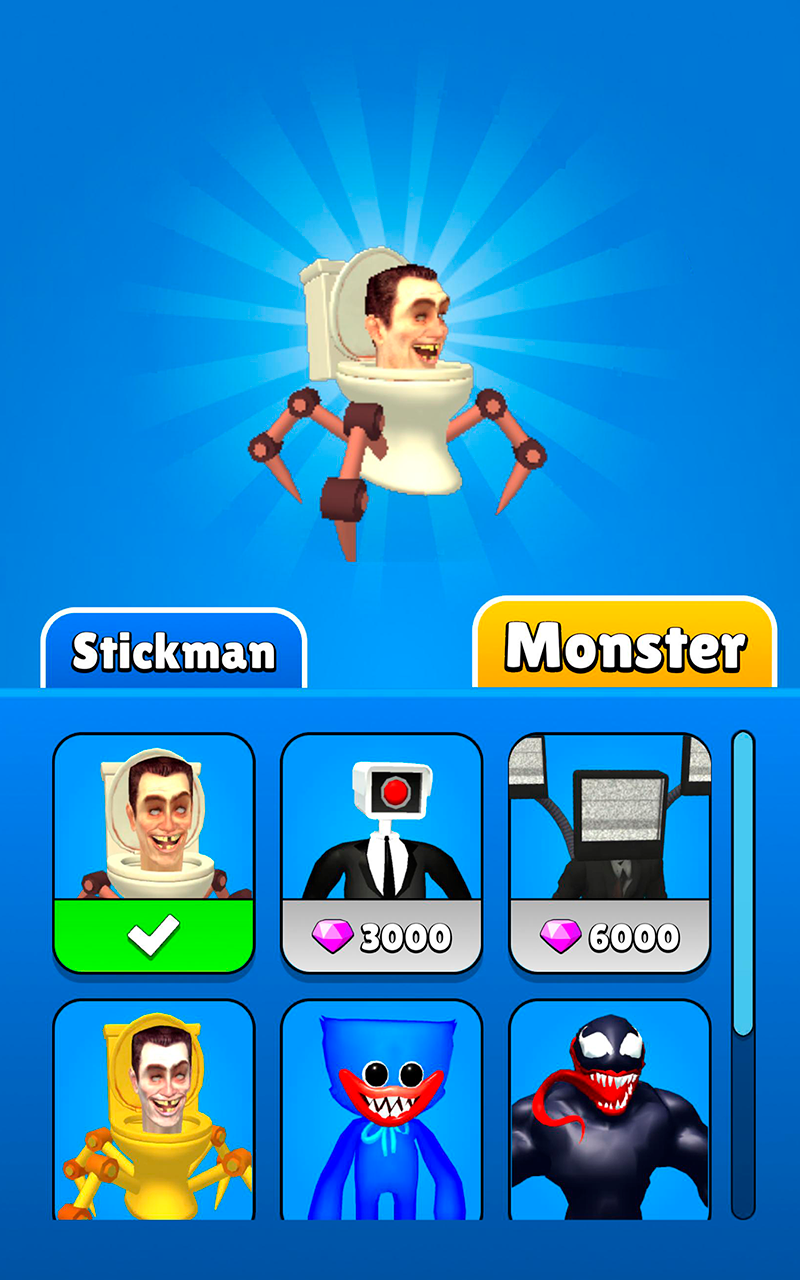Select the golden Skibidi Toilet character
800x1280 pixels.
(x=153, y=1110)
